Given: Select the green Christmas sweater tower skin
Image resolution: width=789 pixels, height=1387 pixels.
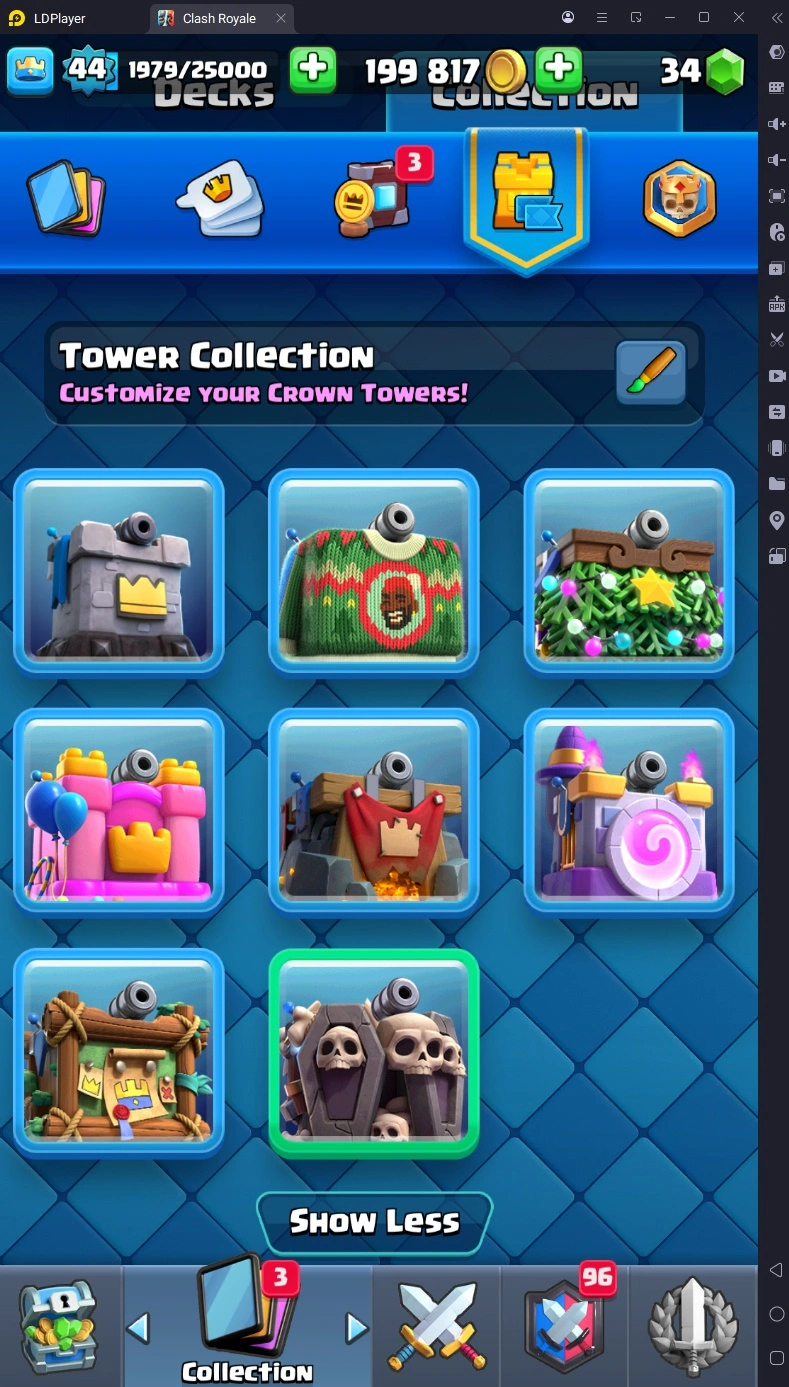Looking at the screenshot, I should point(374,571).
